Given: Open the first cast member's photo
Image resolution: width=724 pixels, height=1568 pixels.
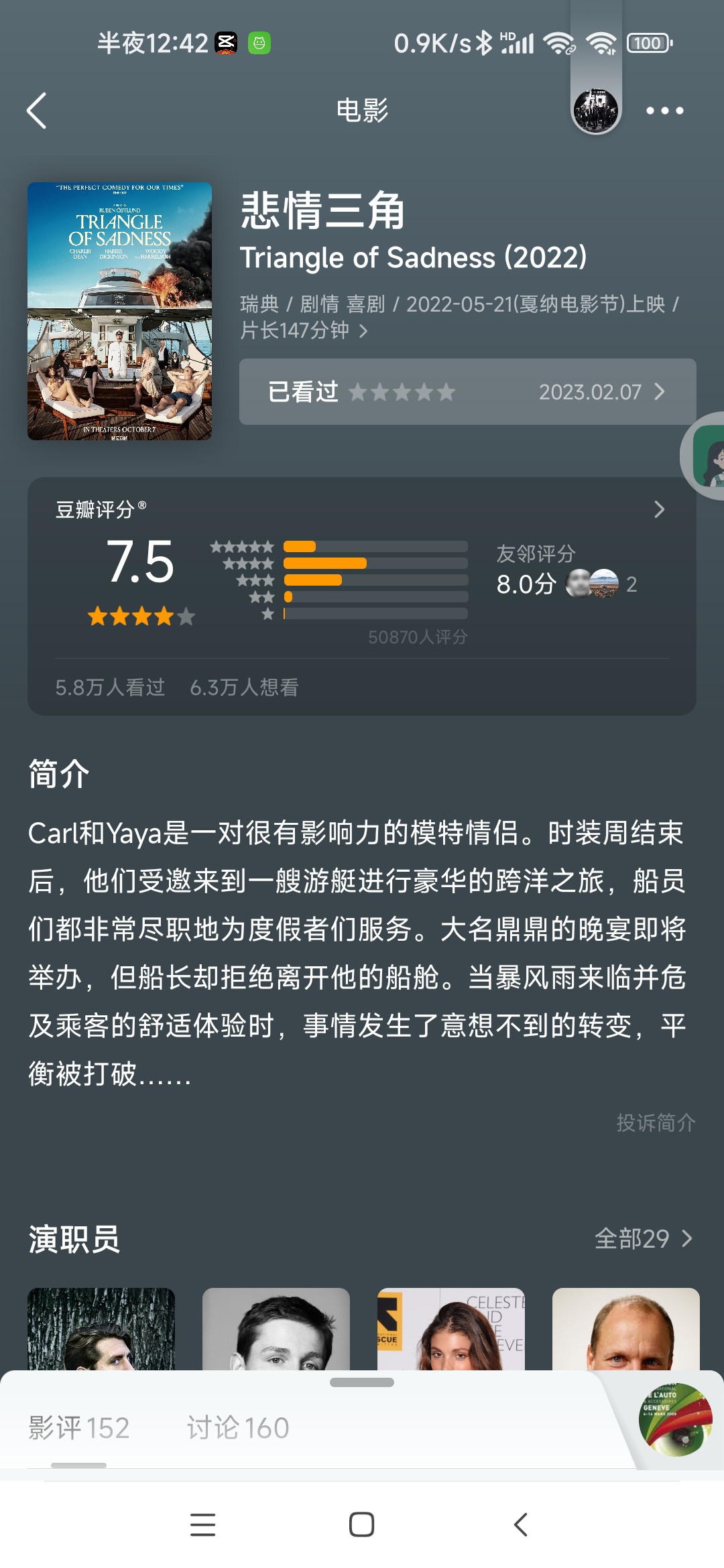Looking at the screenshot, I should pyautogui.click(x=101, y=1329).
